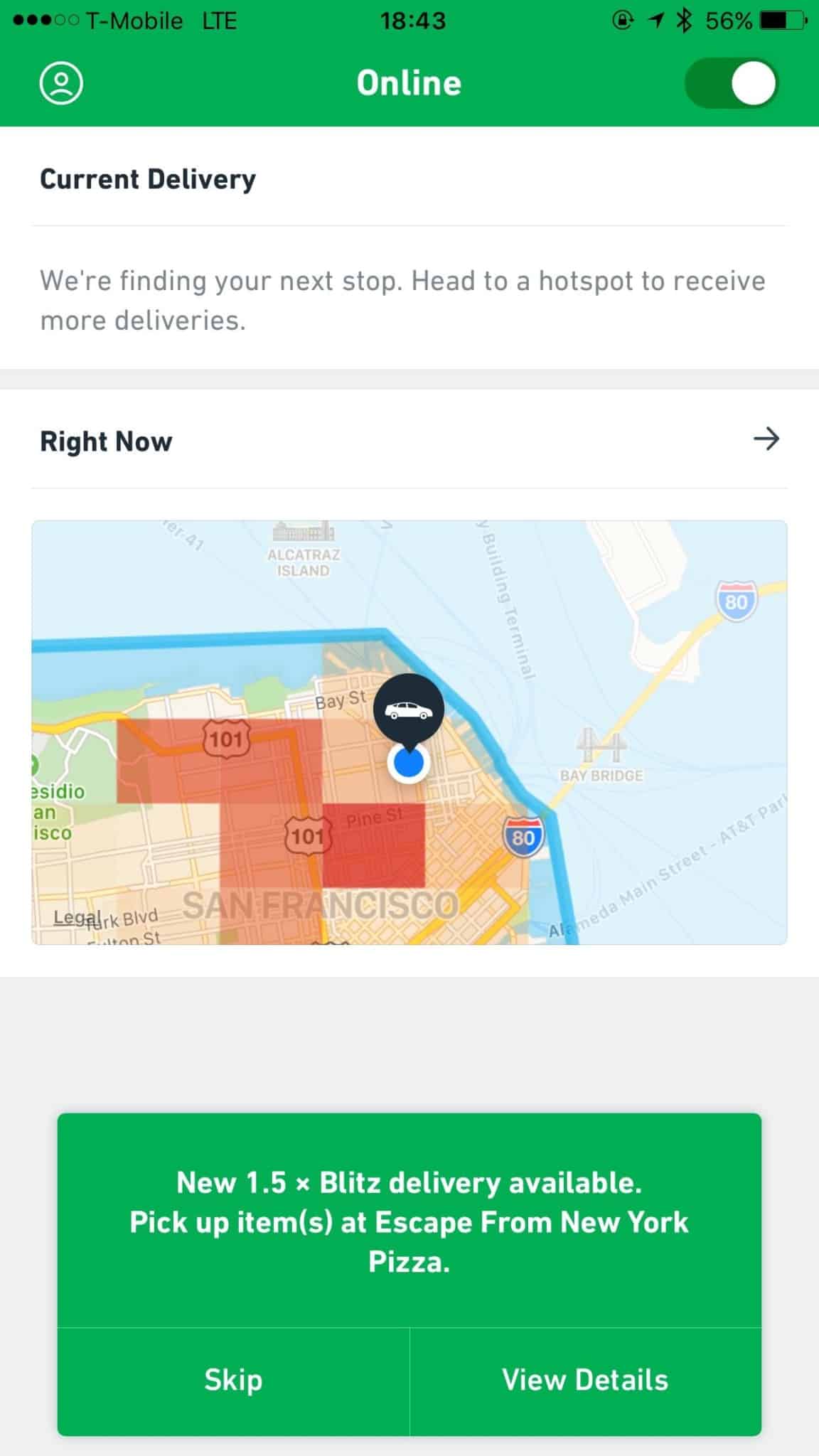This screenshot has width=819, height=1456.
Task: View details of the Blitz delivery
Action: click(x=585, y=1380)
